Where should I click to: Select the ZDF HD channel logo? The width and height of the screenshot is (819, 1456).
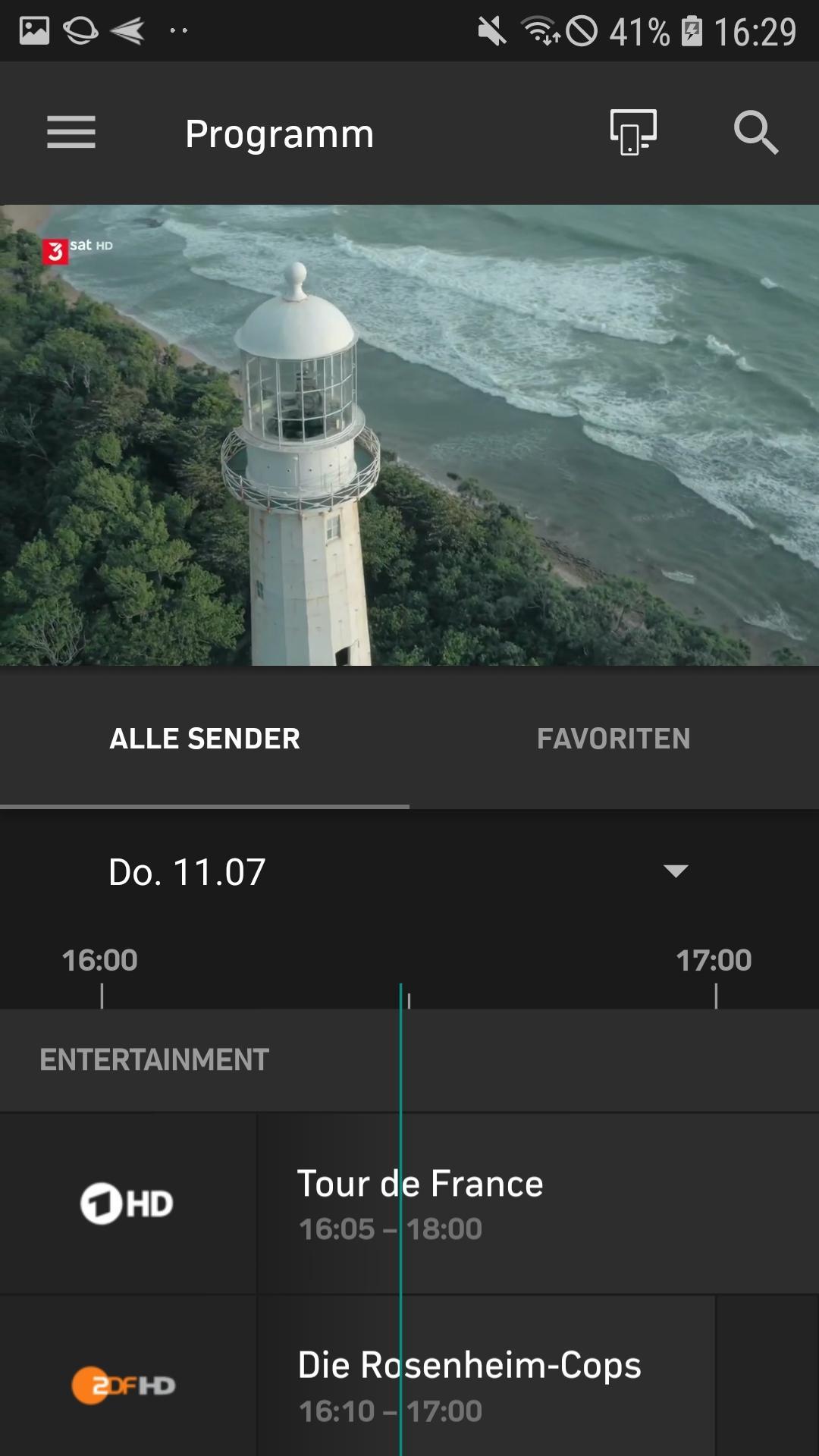pos(124,1385)
